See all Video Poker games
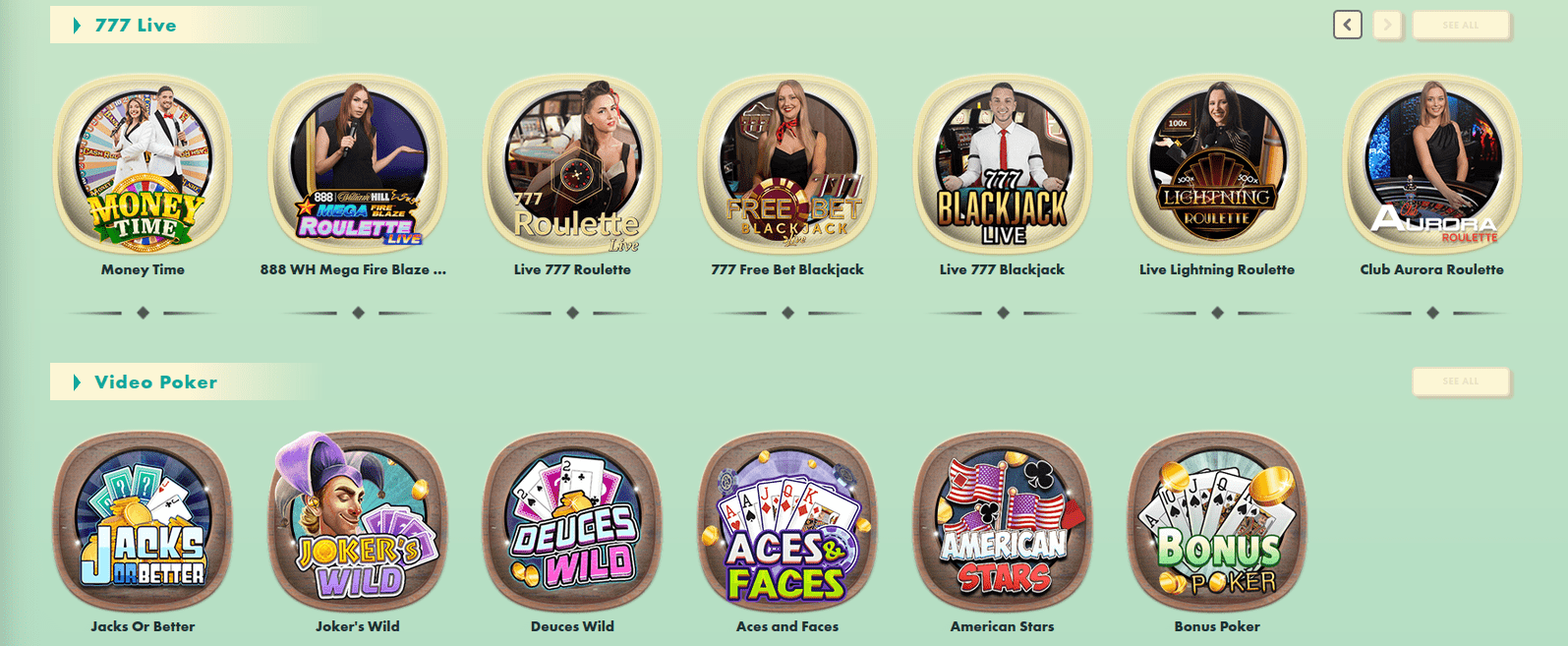The width and height of the screenshot is (1568, 646). [1460, 382]
